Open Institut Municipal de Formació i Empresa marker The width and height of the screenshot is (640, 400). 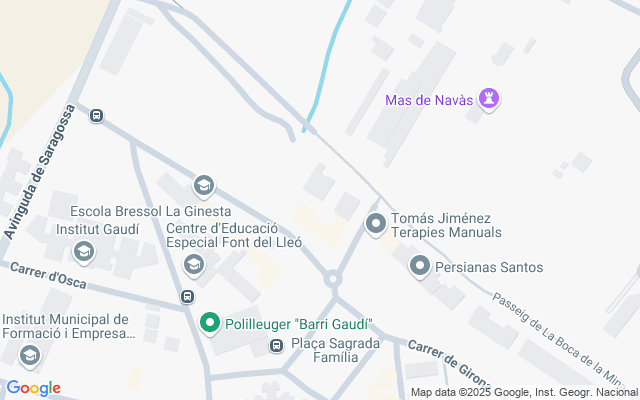tap(30, 356)
